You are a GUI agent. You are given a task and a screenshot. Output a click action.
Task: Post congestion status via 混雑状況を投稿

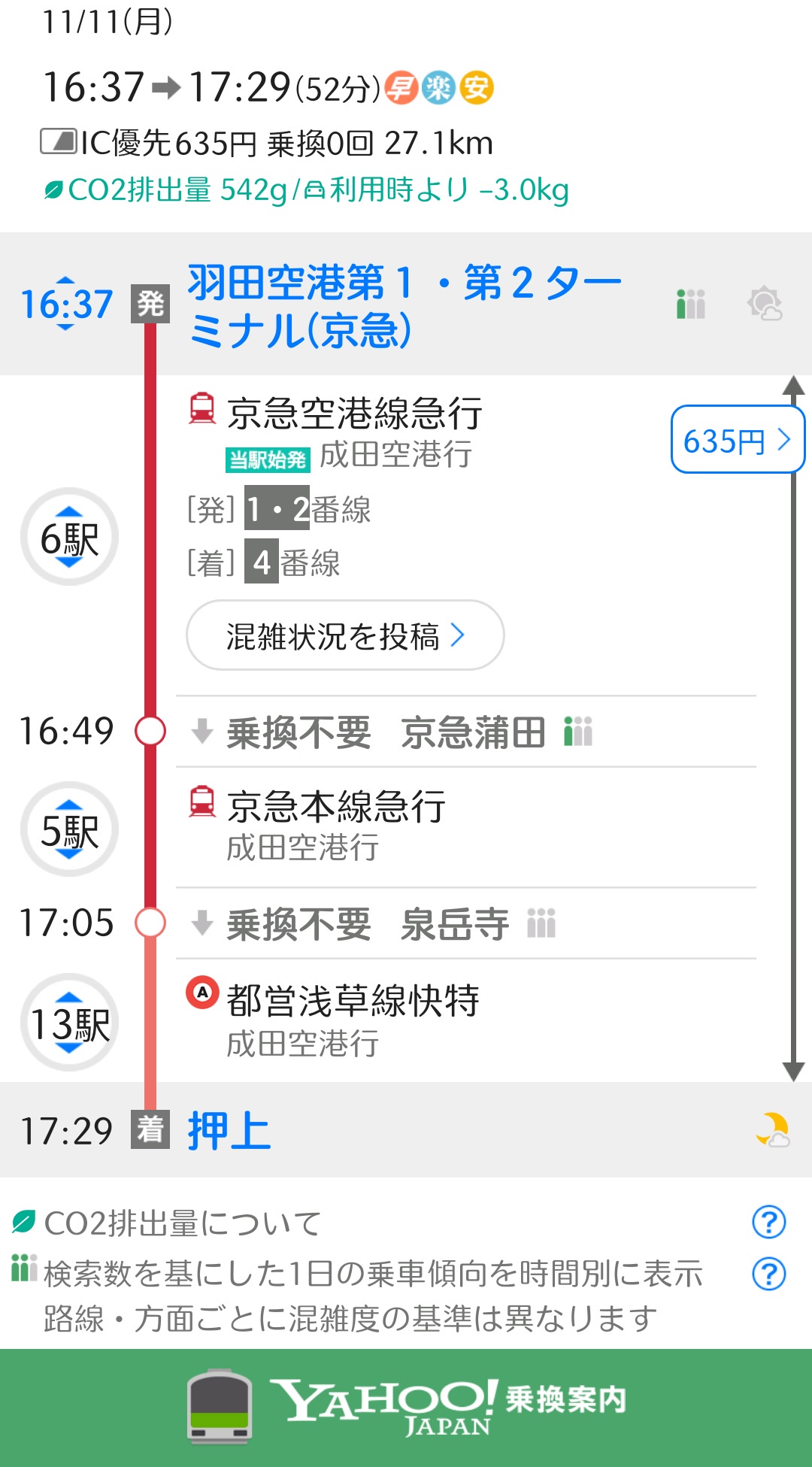pos(345,635)
